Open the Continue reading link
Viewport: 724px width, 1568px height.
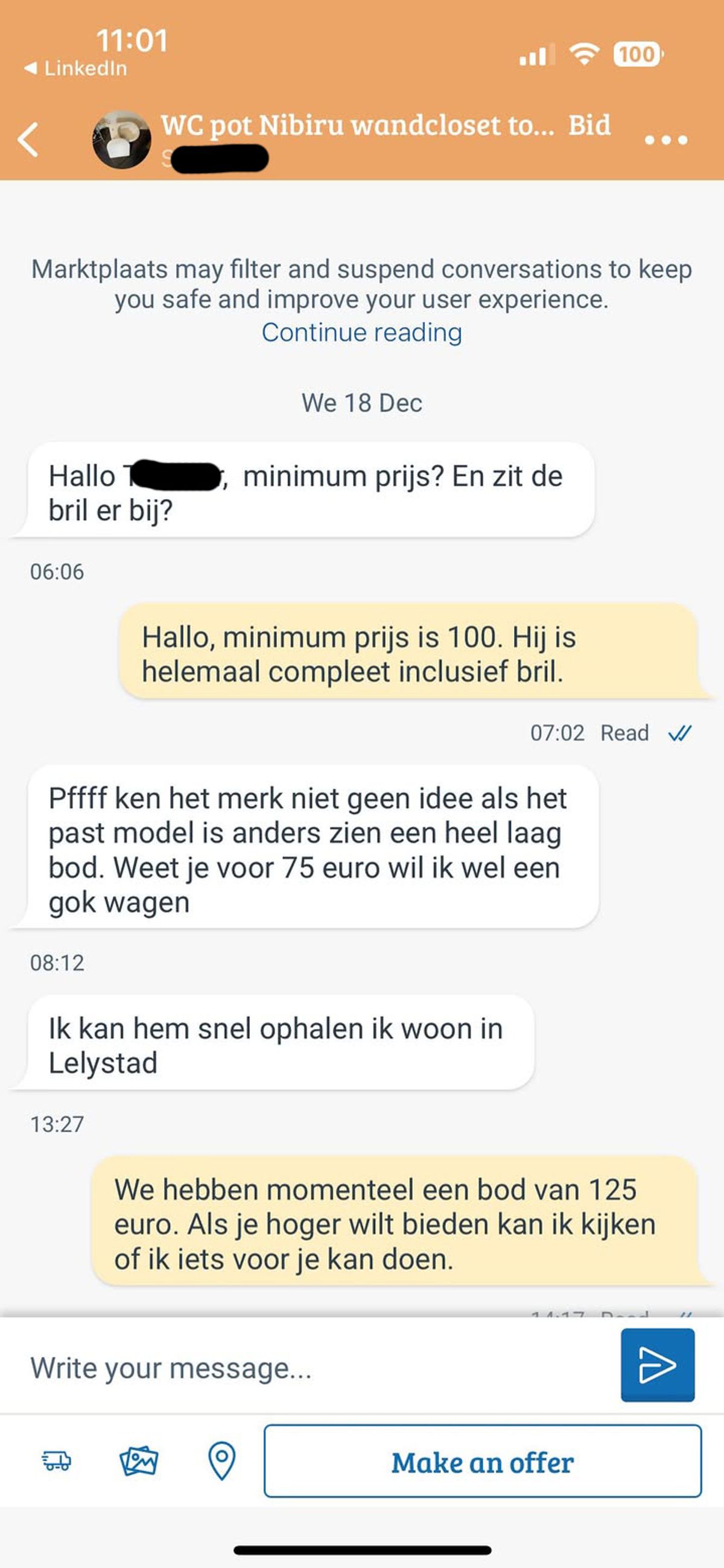click(361, 333)
